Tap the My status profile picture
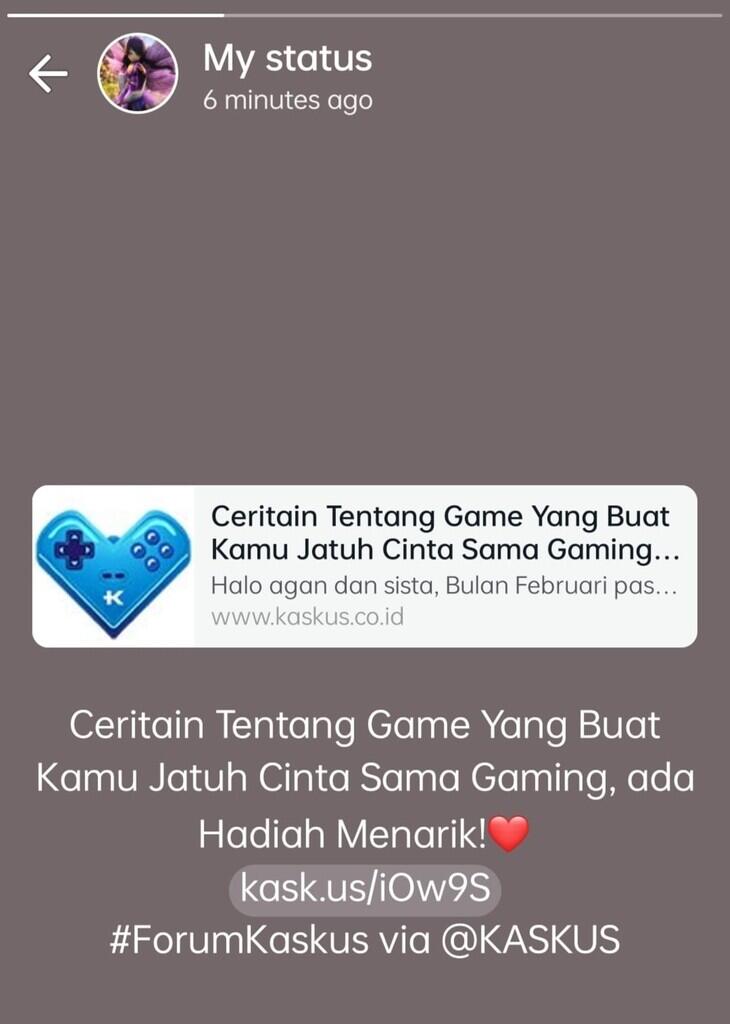The width and height of the screenshot is (730, 1024). point(137,73)
